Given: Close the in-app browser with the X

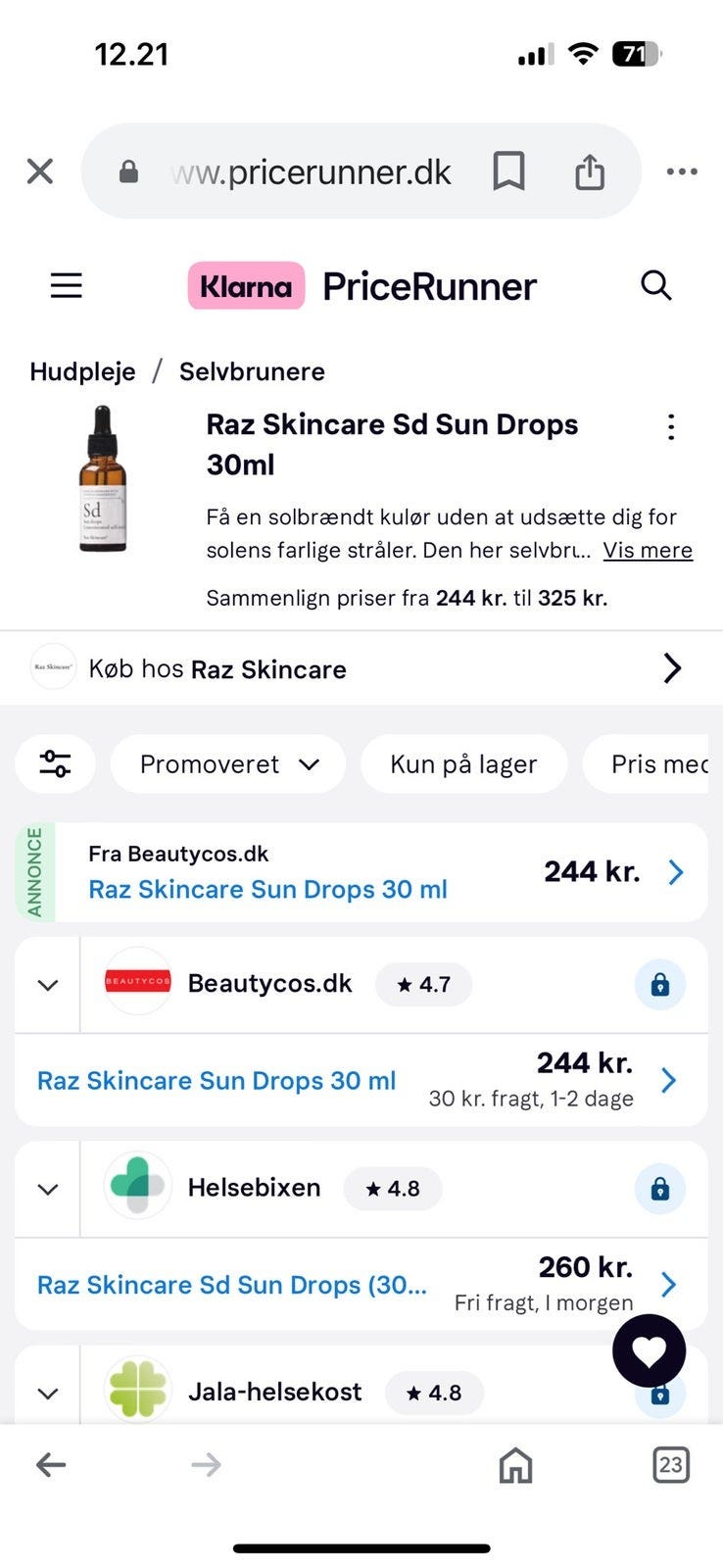Looking at the screenshot, I should (40, 171).
